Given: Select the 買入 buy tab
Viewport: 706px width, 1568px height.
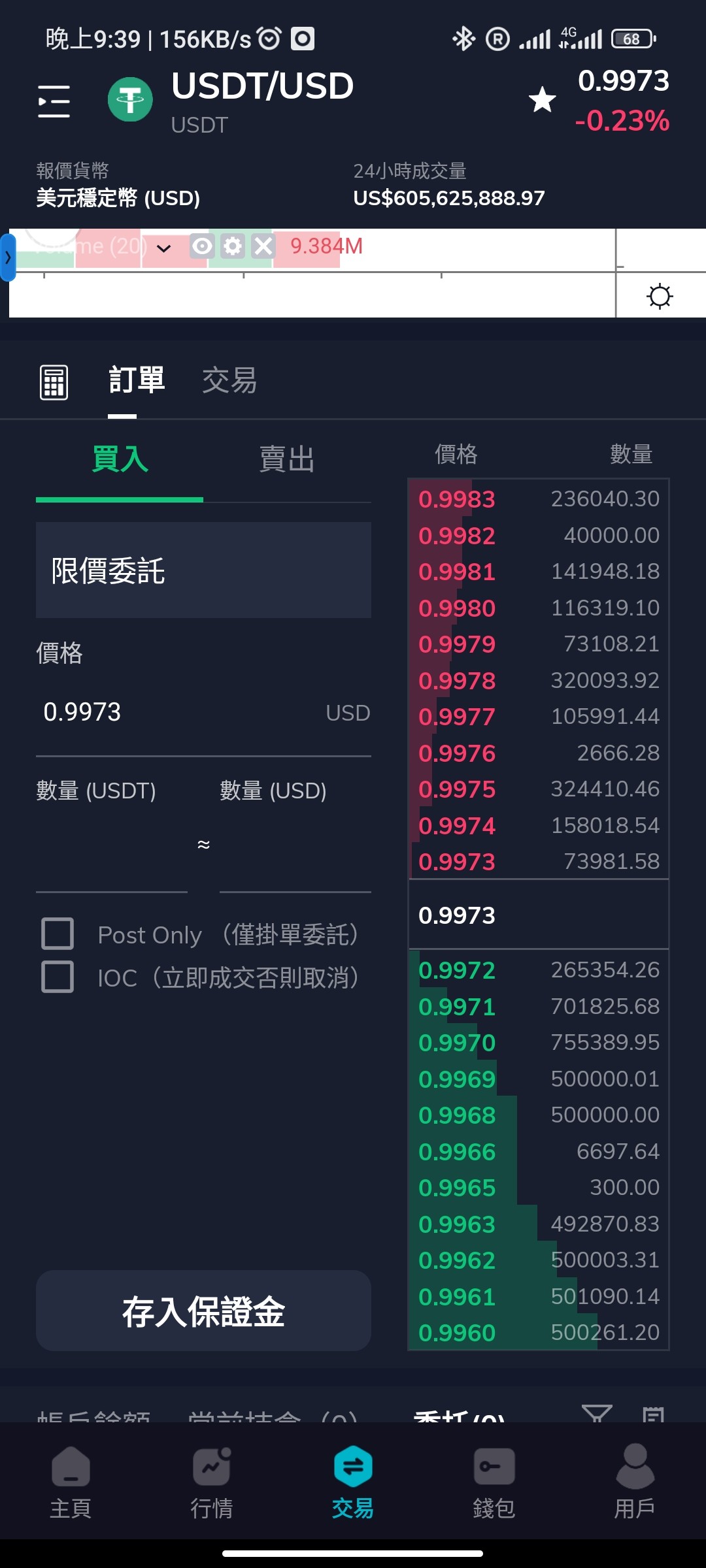Looking at the screenshot, I should click(120, 459).
